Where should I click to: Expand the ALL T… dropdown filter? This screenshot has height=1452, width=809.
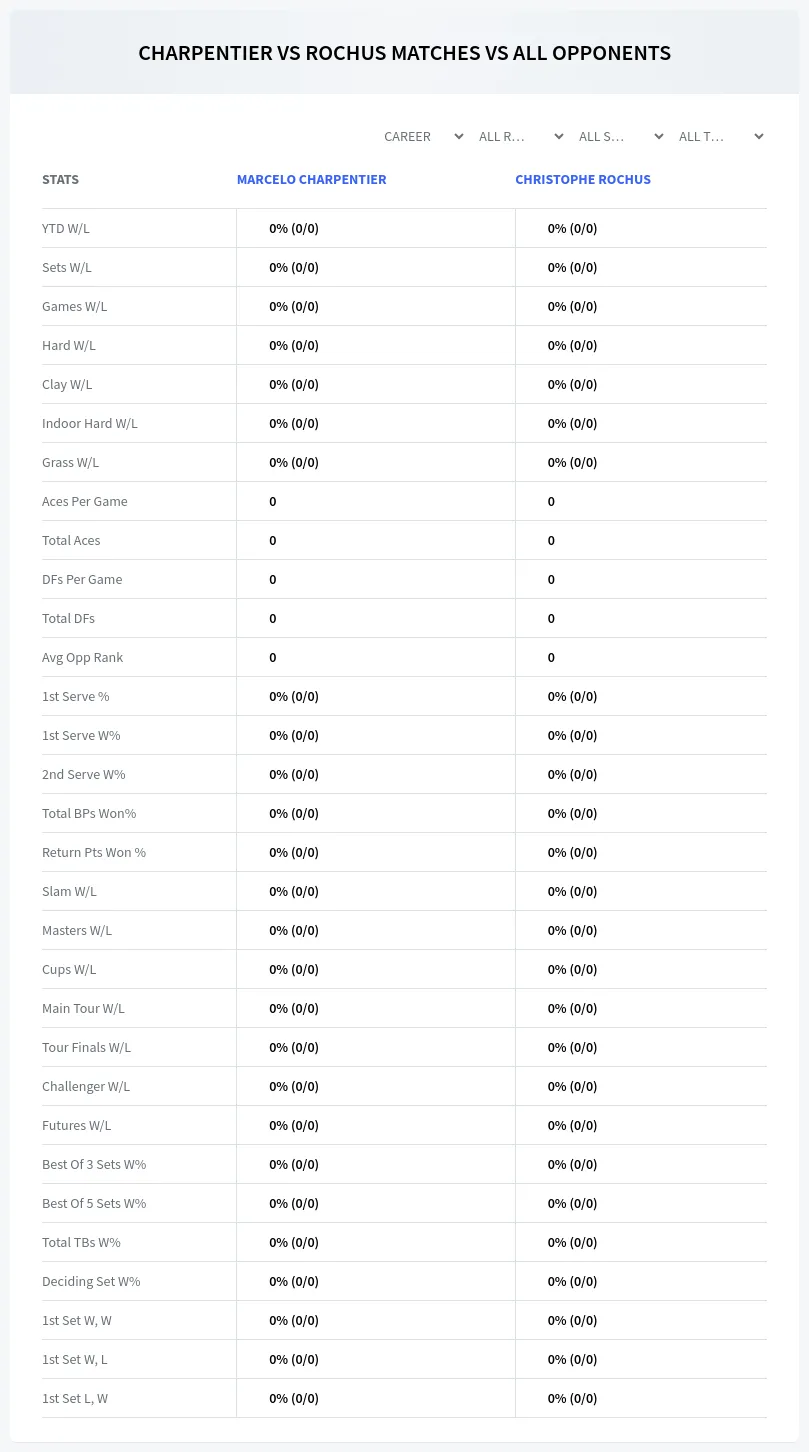[720, 136]
